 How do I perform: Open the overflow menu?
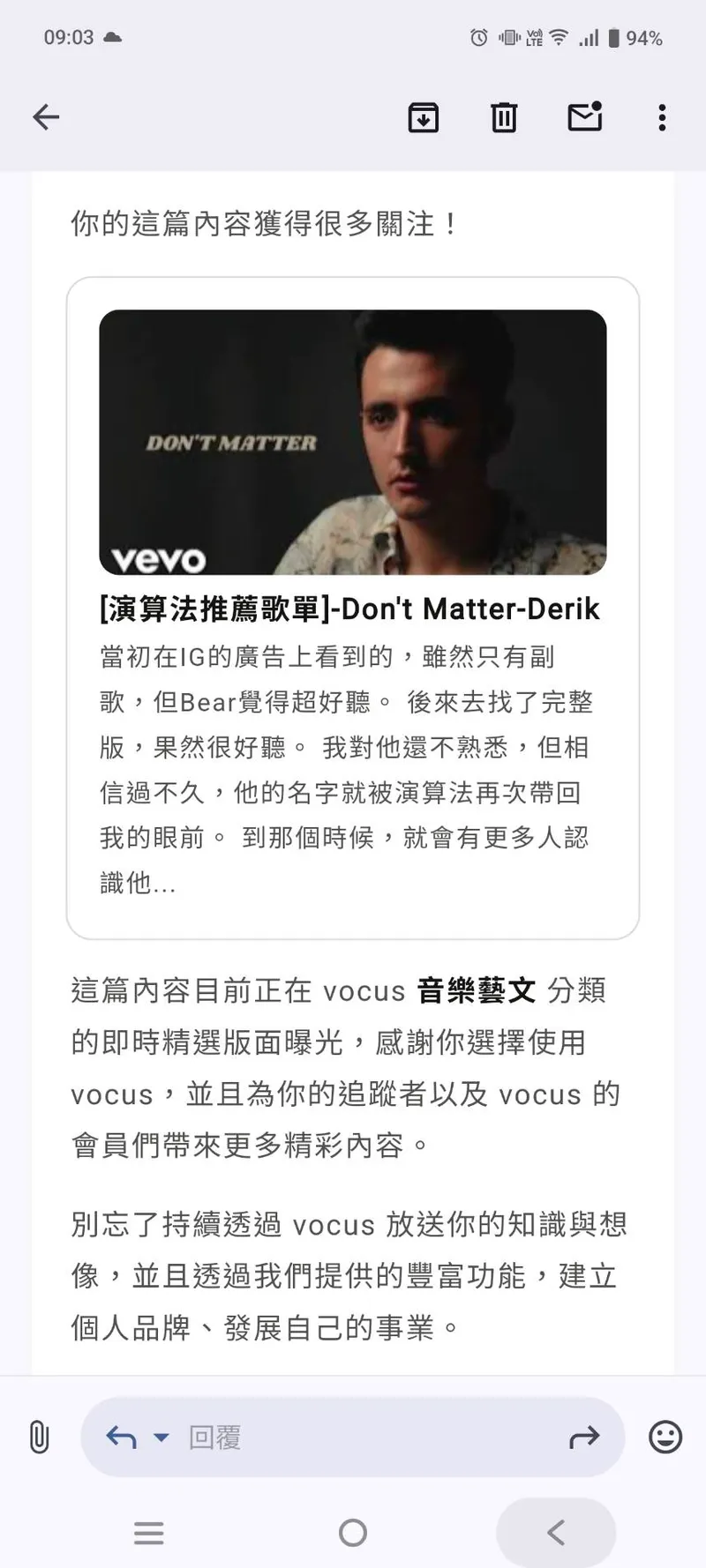tap(662, 117)
